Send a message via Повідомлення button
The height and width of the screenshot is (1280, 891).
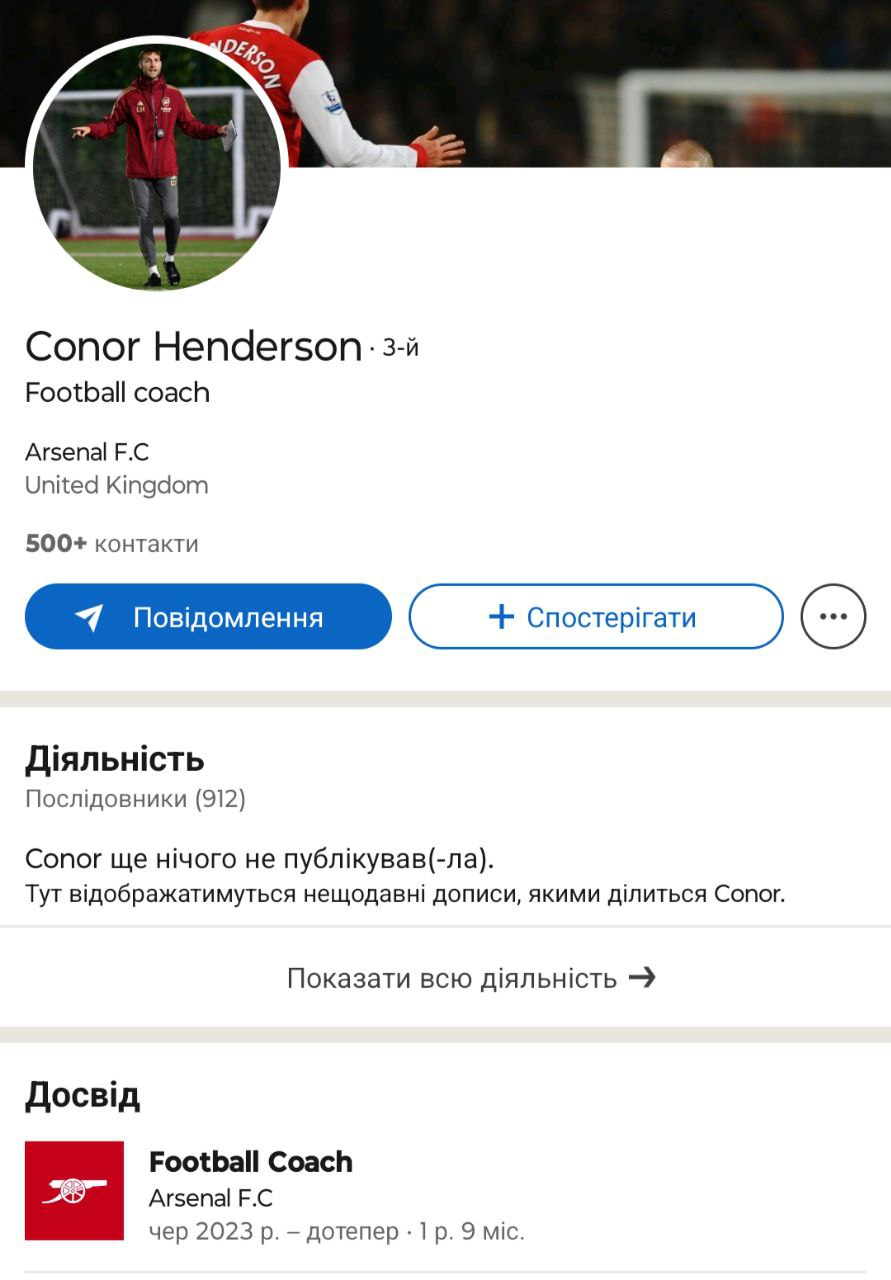click(x=208, y=617)
